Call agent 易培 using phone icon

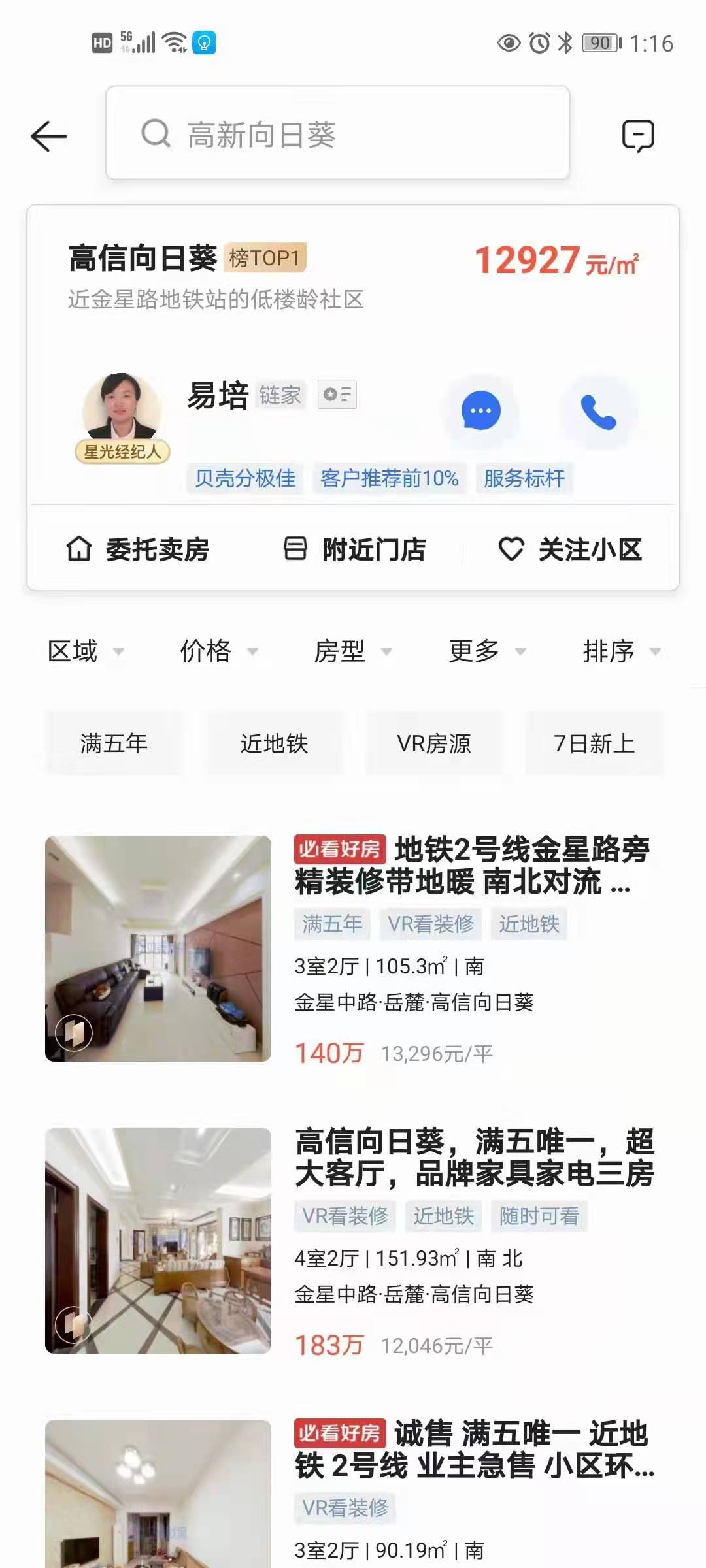[598, 412]
